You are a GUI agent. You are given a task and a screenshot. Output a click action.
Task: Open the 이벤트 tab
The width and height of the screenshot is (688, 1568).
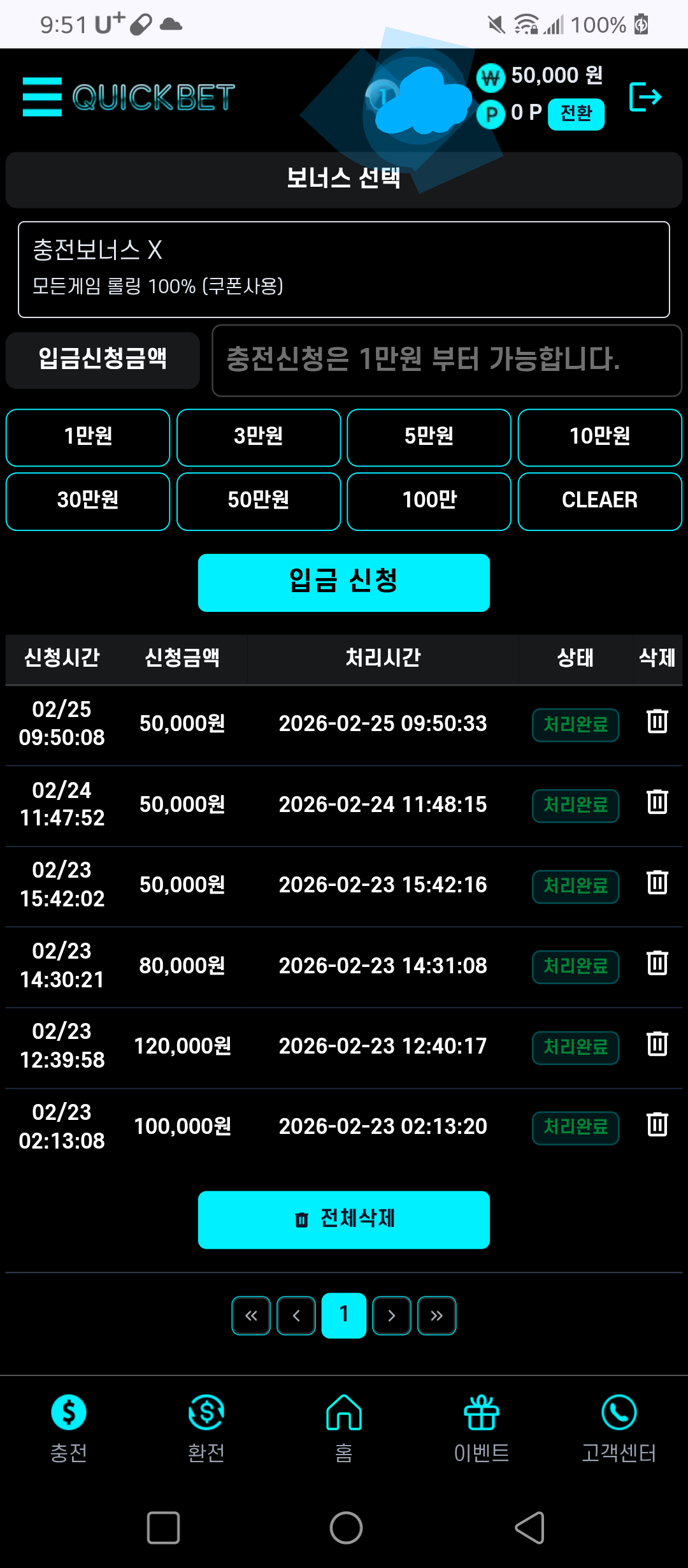coord(482,1428)
